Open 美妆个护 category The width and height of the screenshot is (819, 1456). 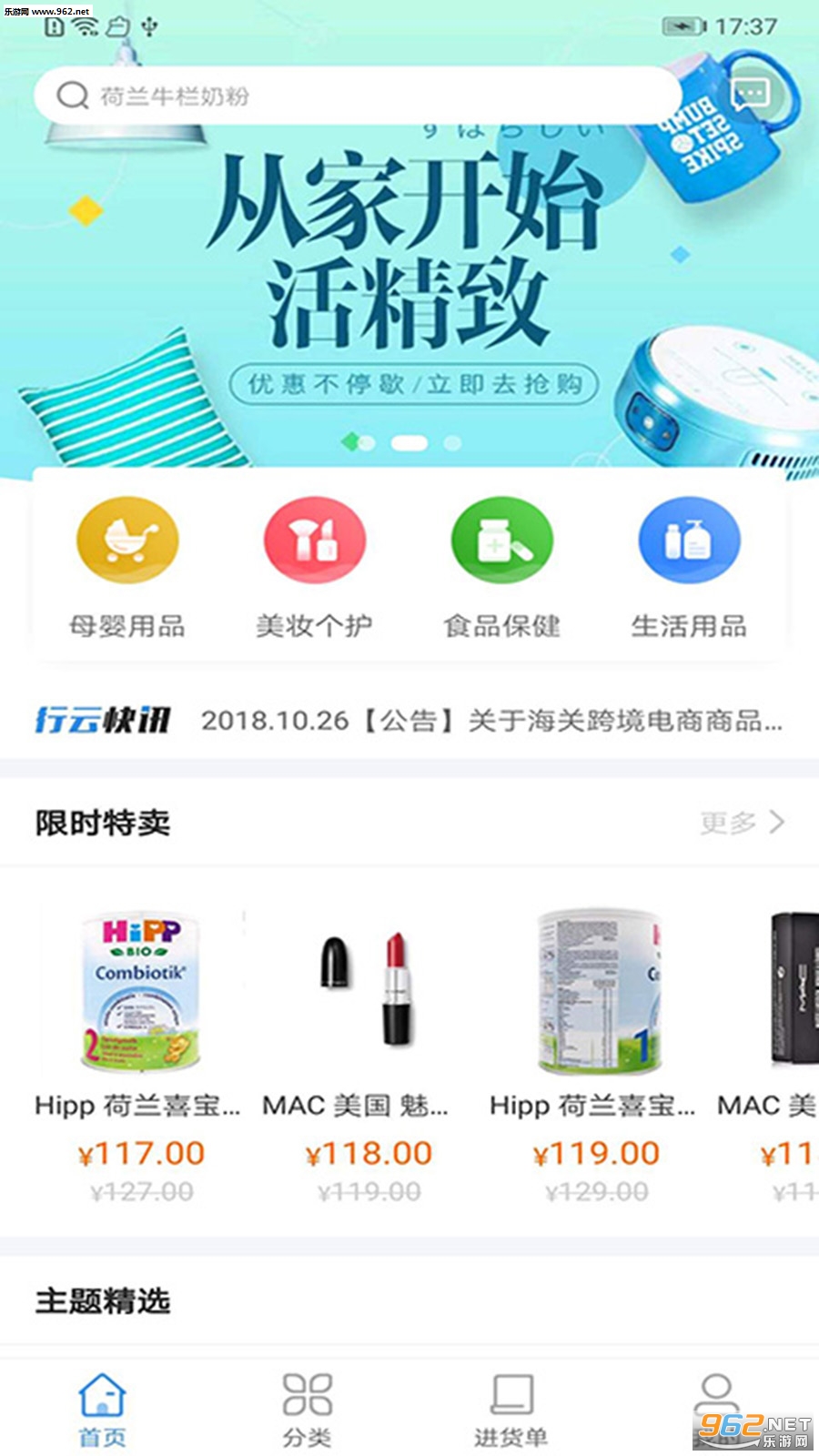315,566
